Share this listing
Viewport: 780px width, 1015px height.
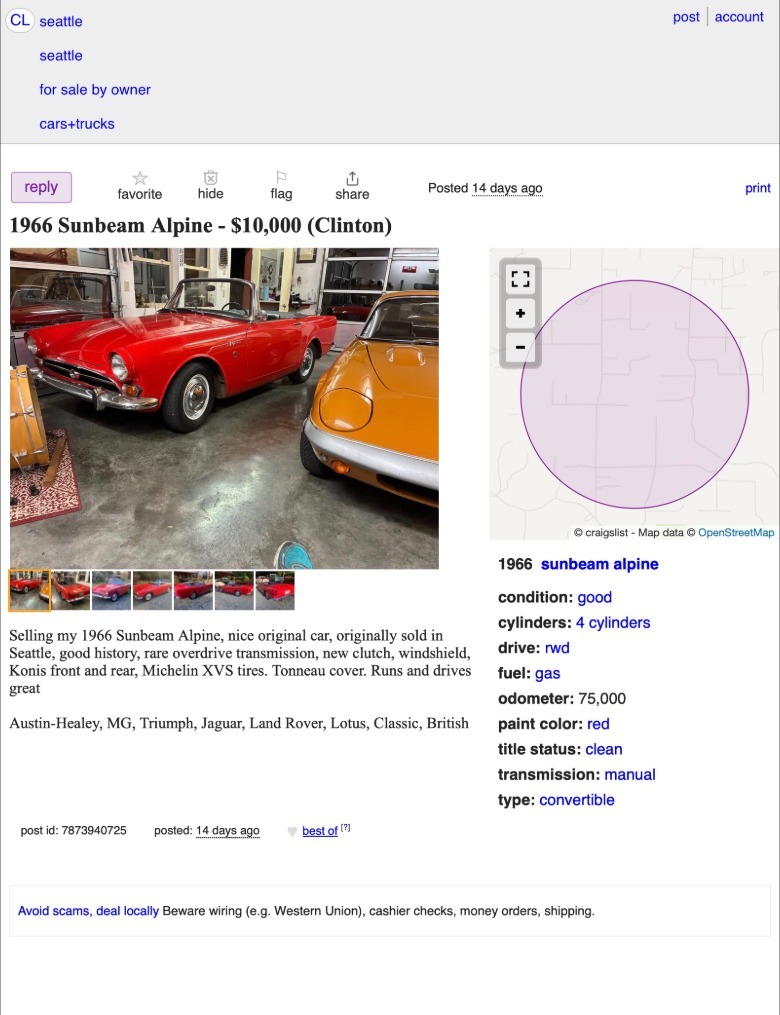(352, 185)
